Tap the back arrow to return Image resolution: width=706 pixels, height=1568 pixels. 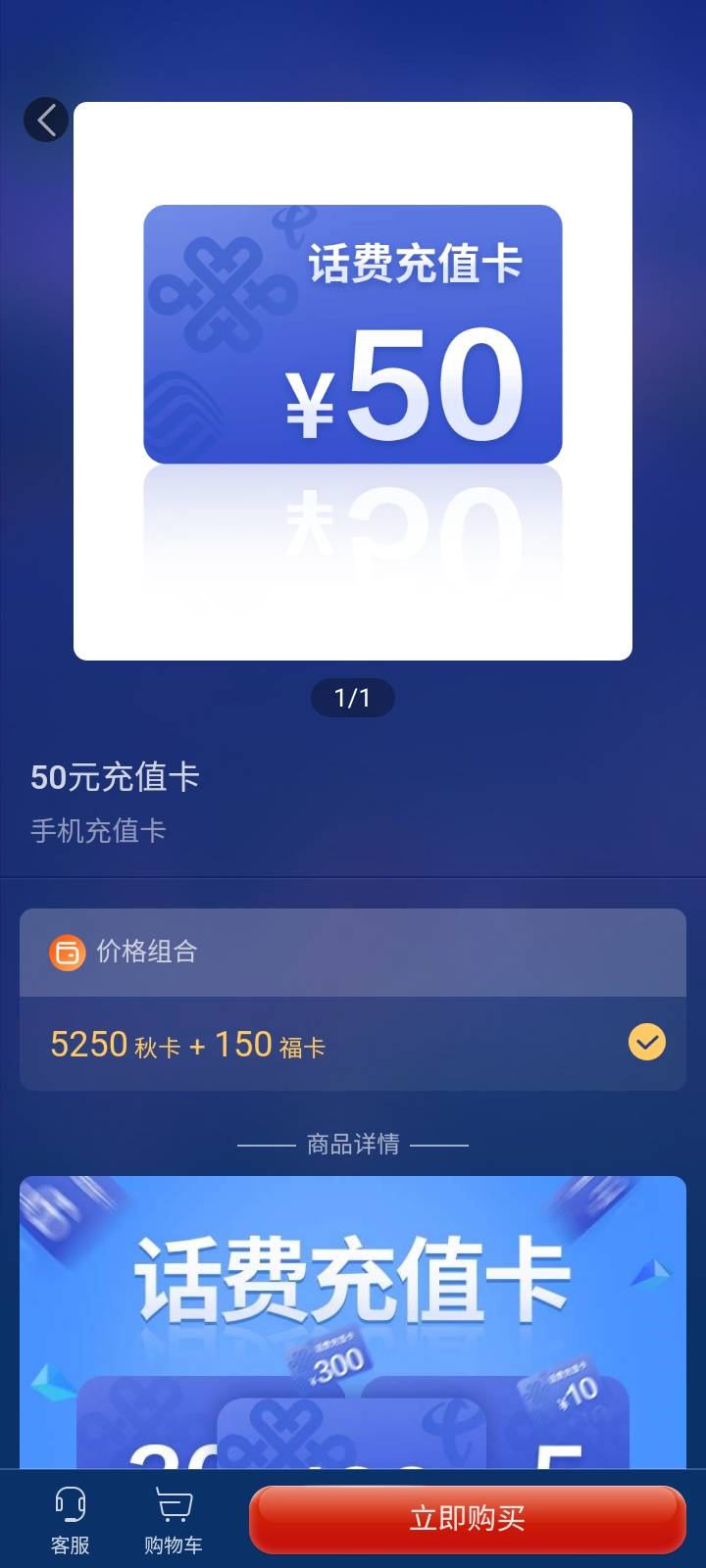coord(46,119)
